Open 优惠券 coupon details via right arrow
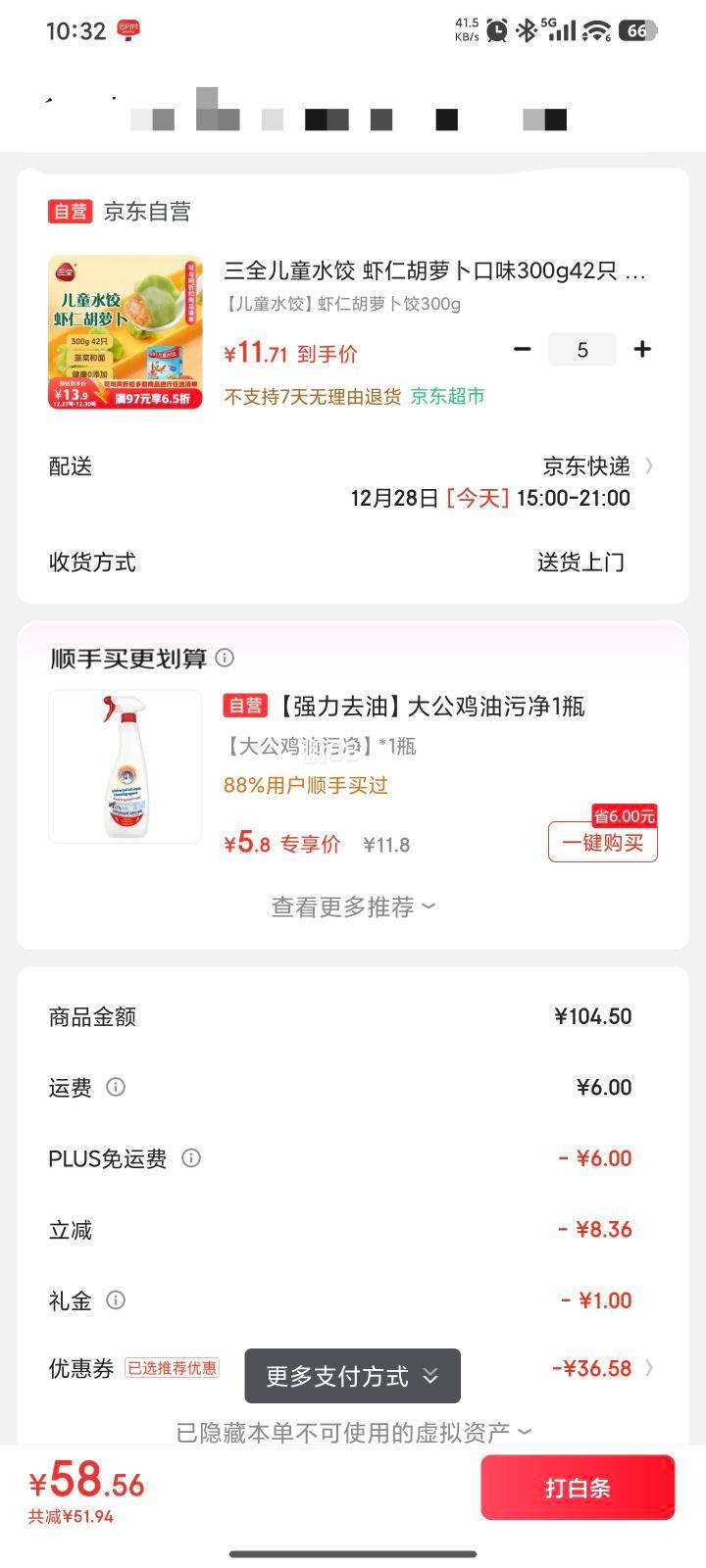The height and width of the screenshot is (1568, 706). (x=649, y=1368)
